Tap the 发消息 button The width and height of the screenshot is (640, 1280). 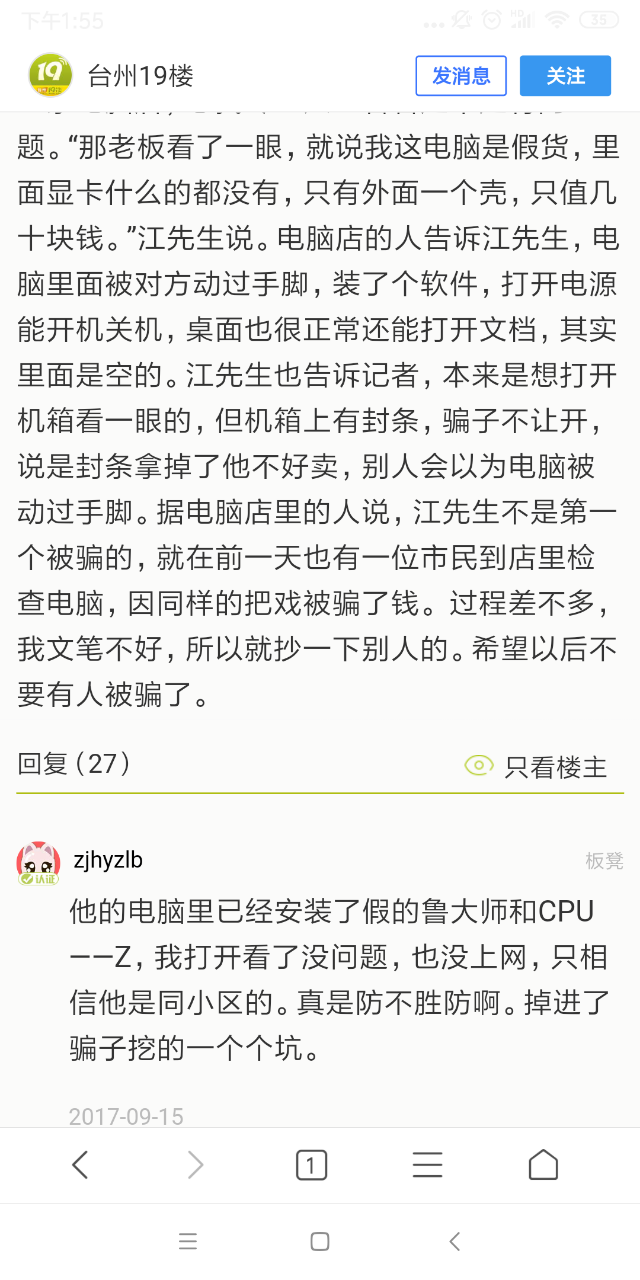pos(461,76)
